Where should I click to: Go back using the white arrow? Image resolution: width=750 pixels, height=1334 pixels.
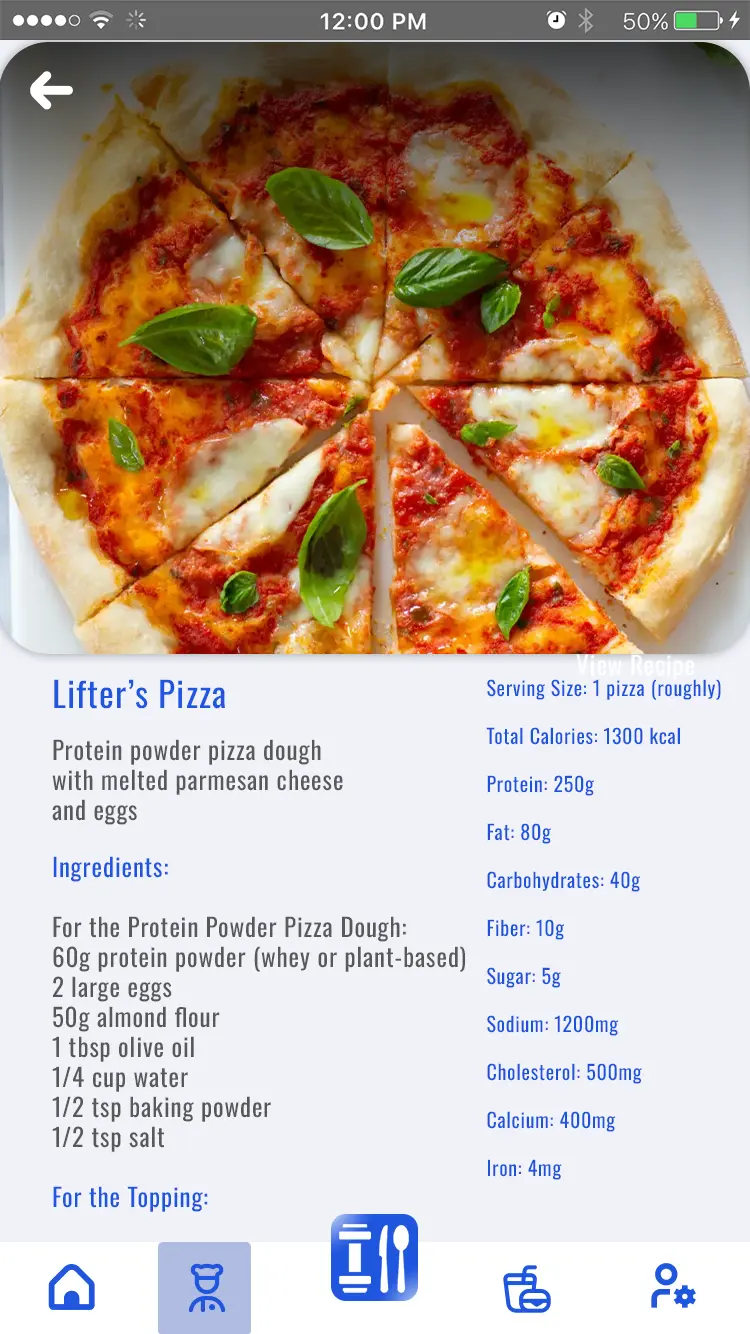coord(51,91)
